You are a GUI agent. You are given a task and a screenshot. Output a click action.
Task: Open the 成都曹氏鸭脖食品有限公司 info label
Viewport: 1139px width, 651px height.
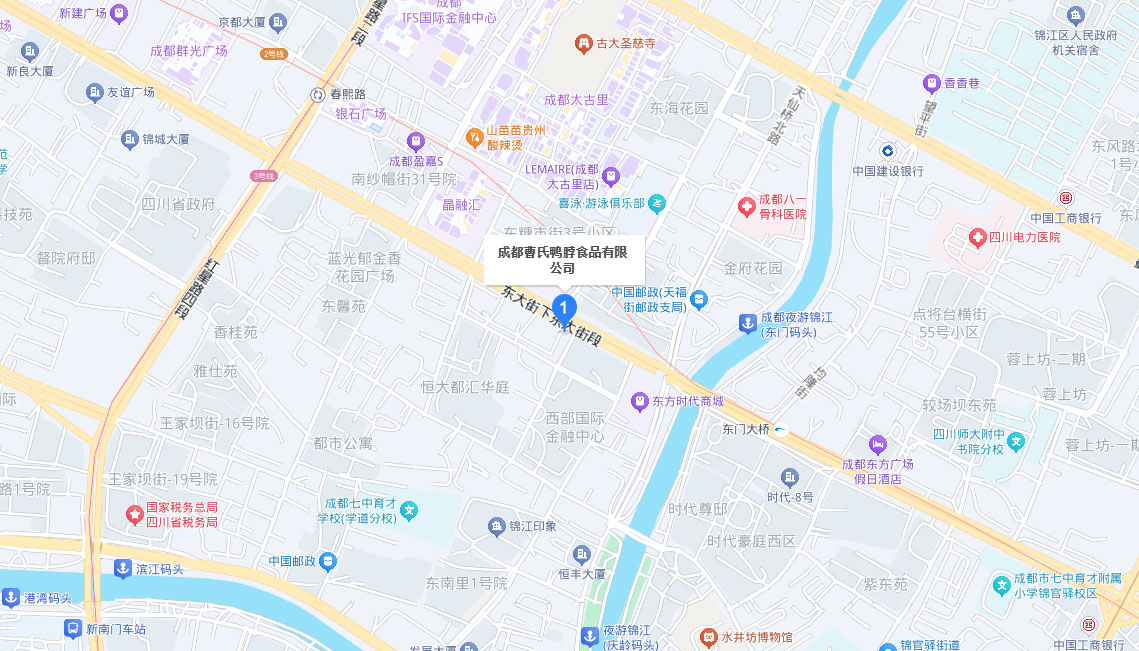(x=563, y=260)
